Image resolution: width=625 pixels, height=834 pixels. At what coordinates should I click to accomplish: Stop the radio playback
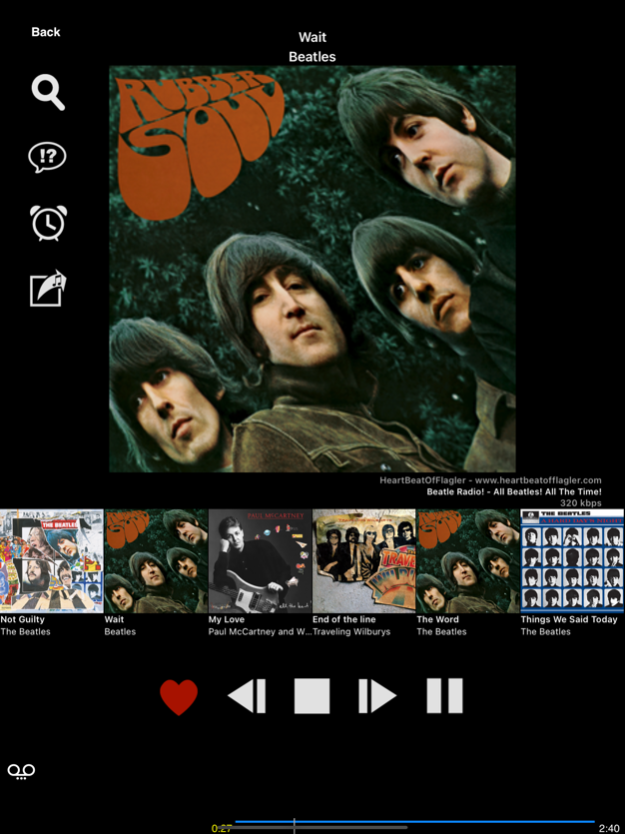pyautogui.click(x=312, y=696)
